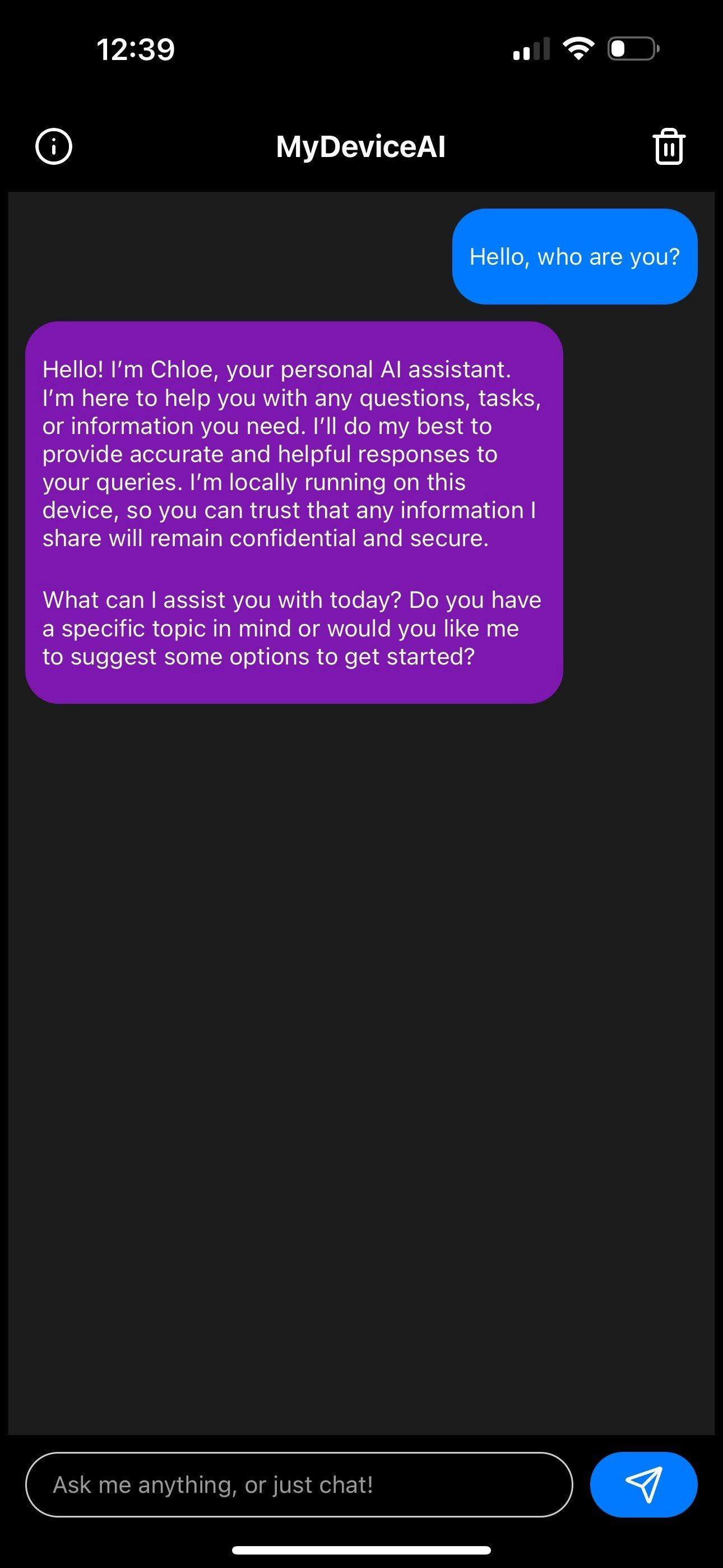Open the info icon in header
Screen dimensions: 723x1568
(54, 147)
